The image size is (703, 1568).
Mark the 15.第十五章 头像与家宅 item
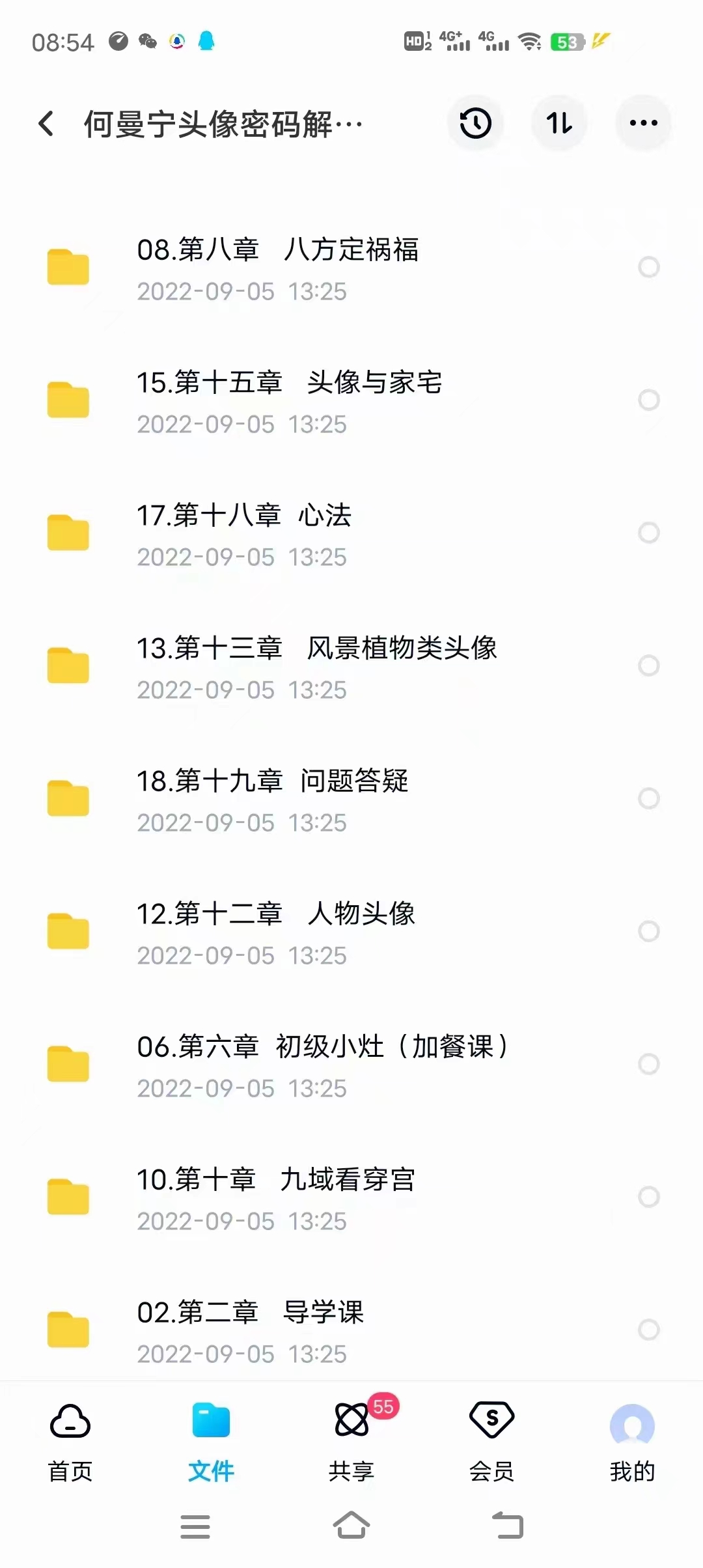click(649, 400)
